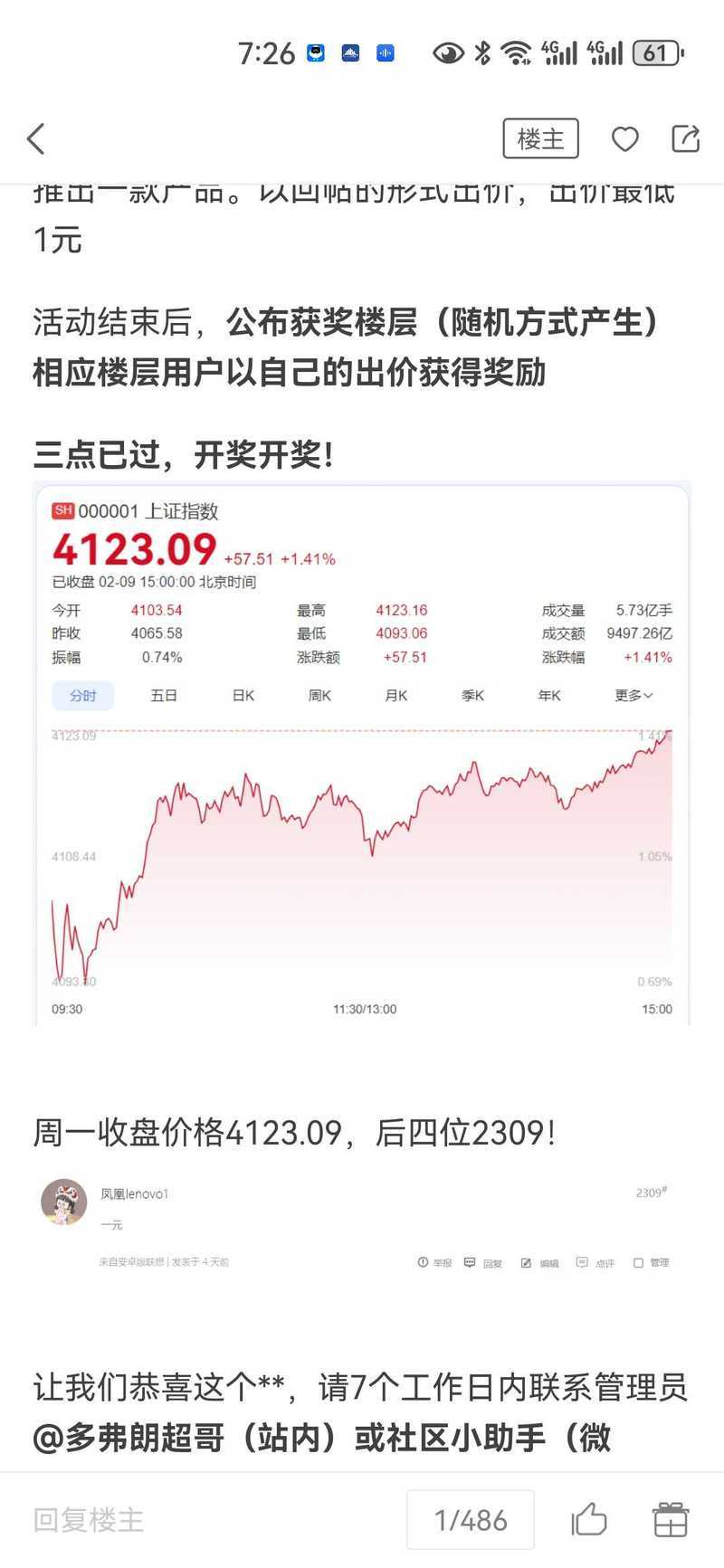
Task: Like this post with thumbs-up
Action: pos(589,1520)
